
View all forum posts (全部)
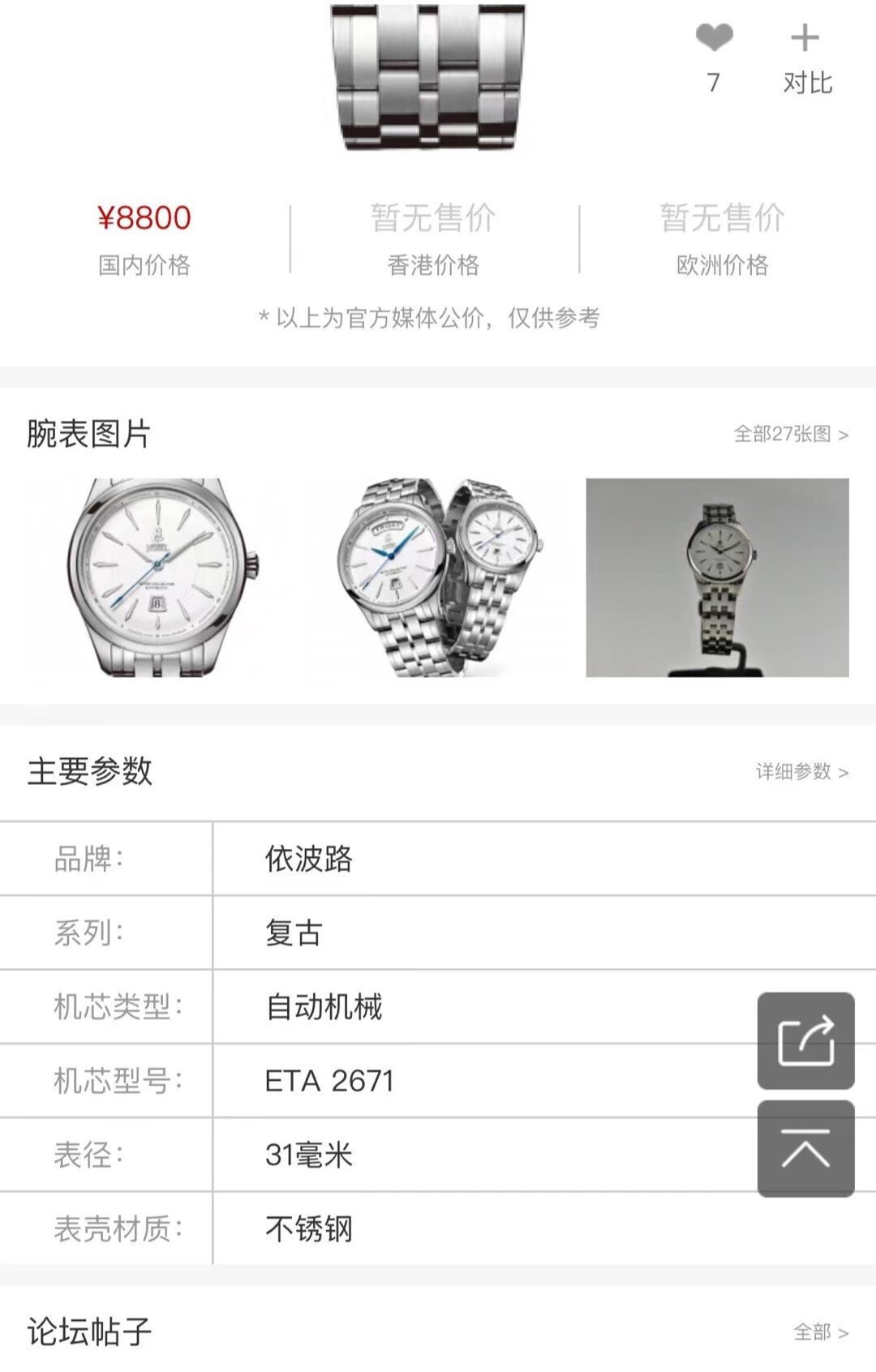(x=820, y=1331)
